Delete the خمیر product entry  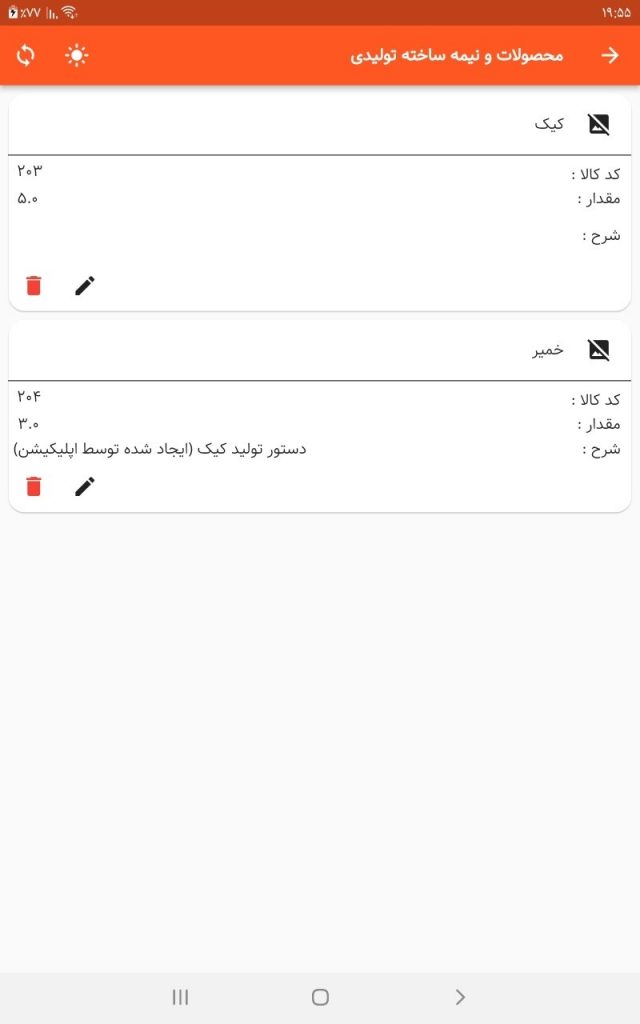(34, 486)
